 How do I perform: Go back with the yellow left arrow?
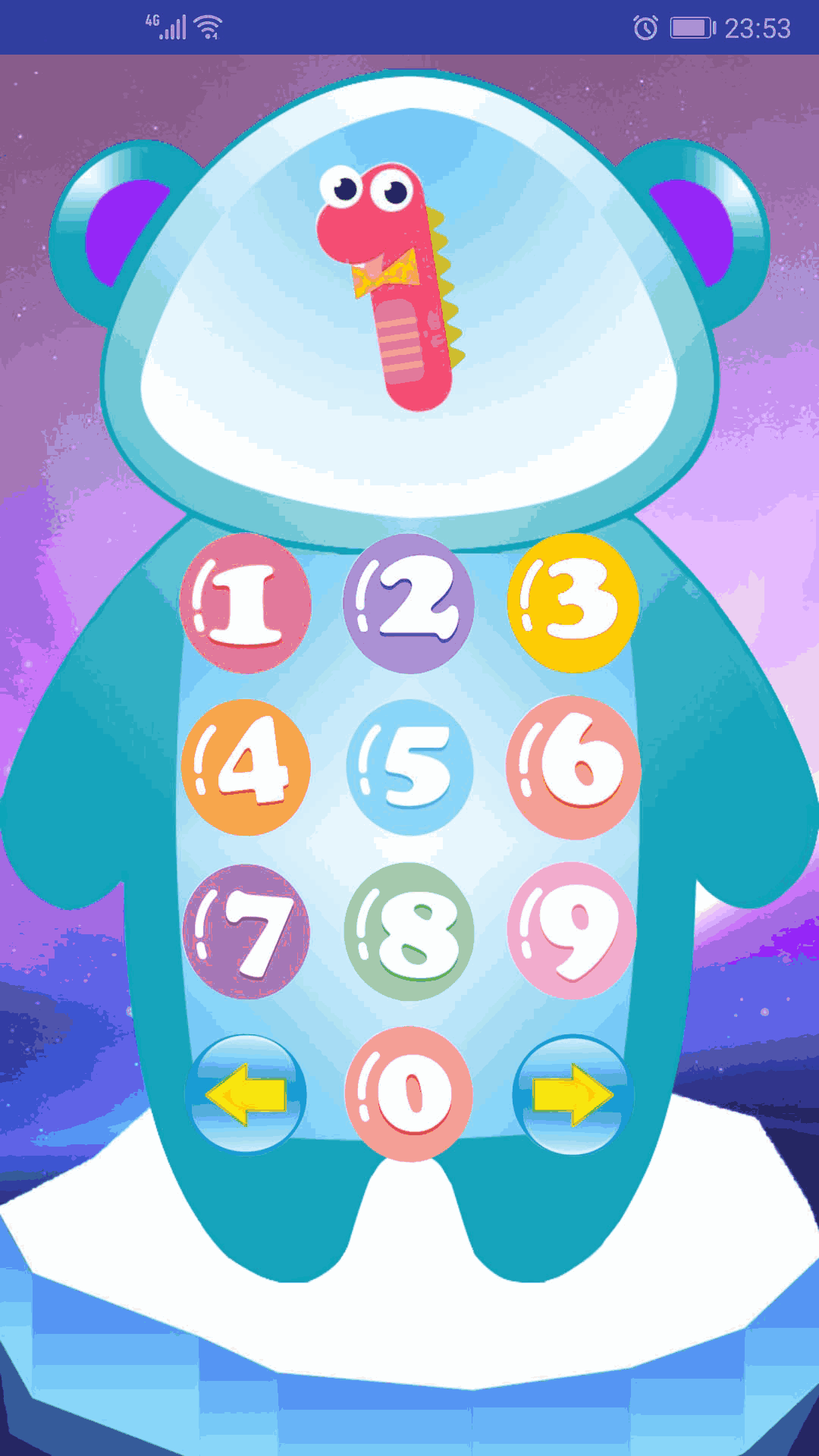246,1094
